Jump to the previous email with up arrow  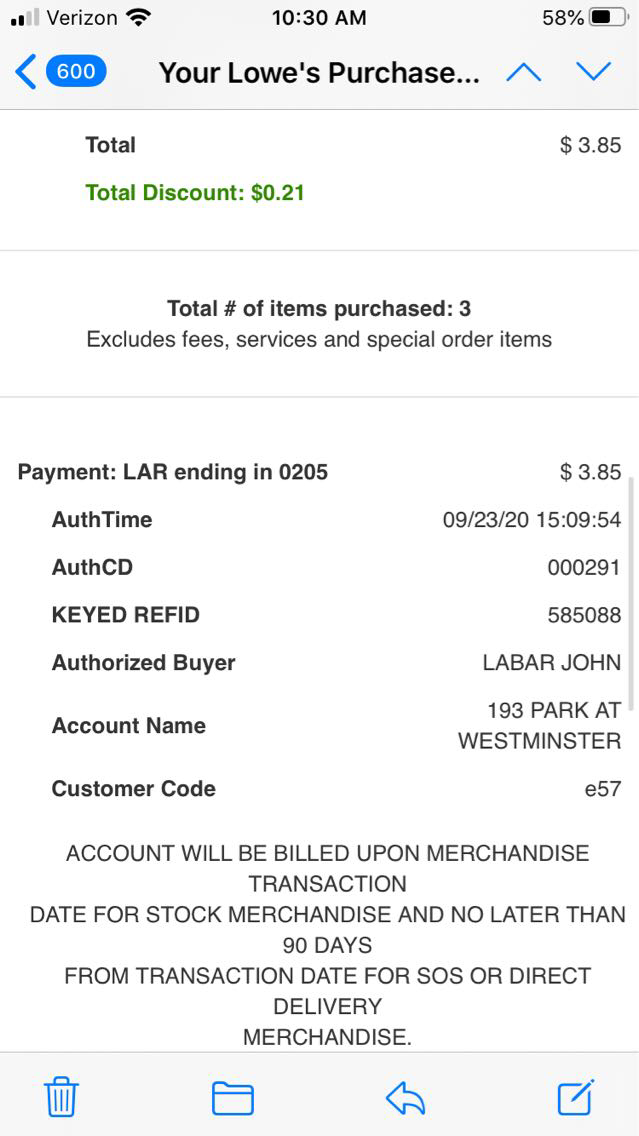click(x=523, y=72)
